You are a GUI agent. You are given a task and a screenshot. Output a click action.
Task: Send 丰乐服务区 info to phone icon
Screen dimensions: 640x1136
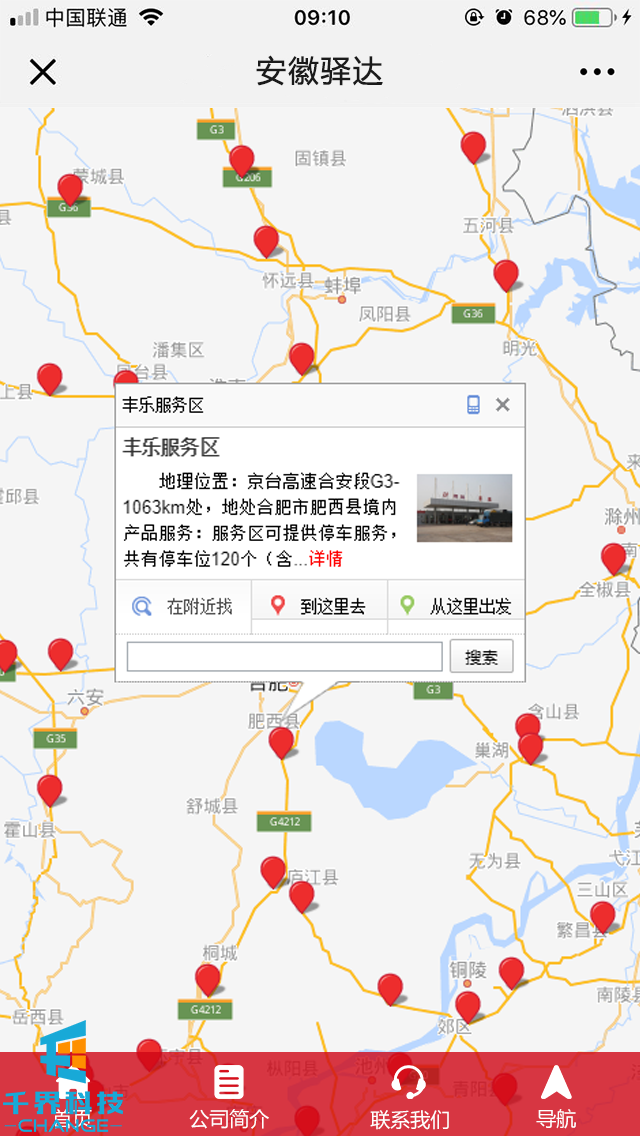[474, 405]
